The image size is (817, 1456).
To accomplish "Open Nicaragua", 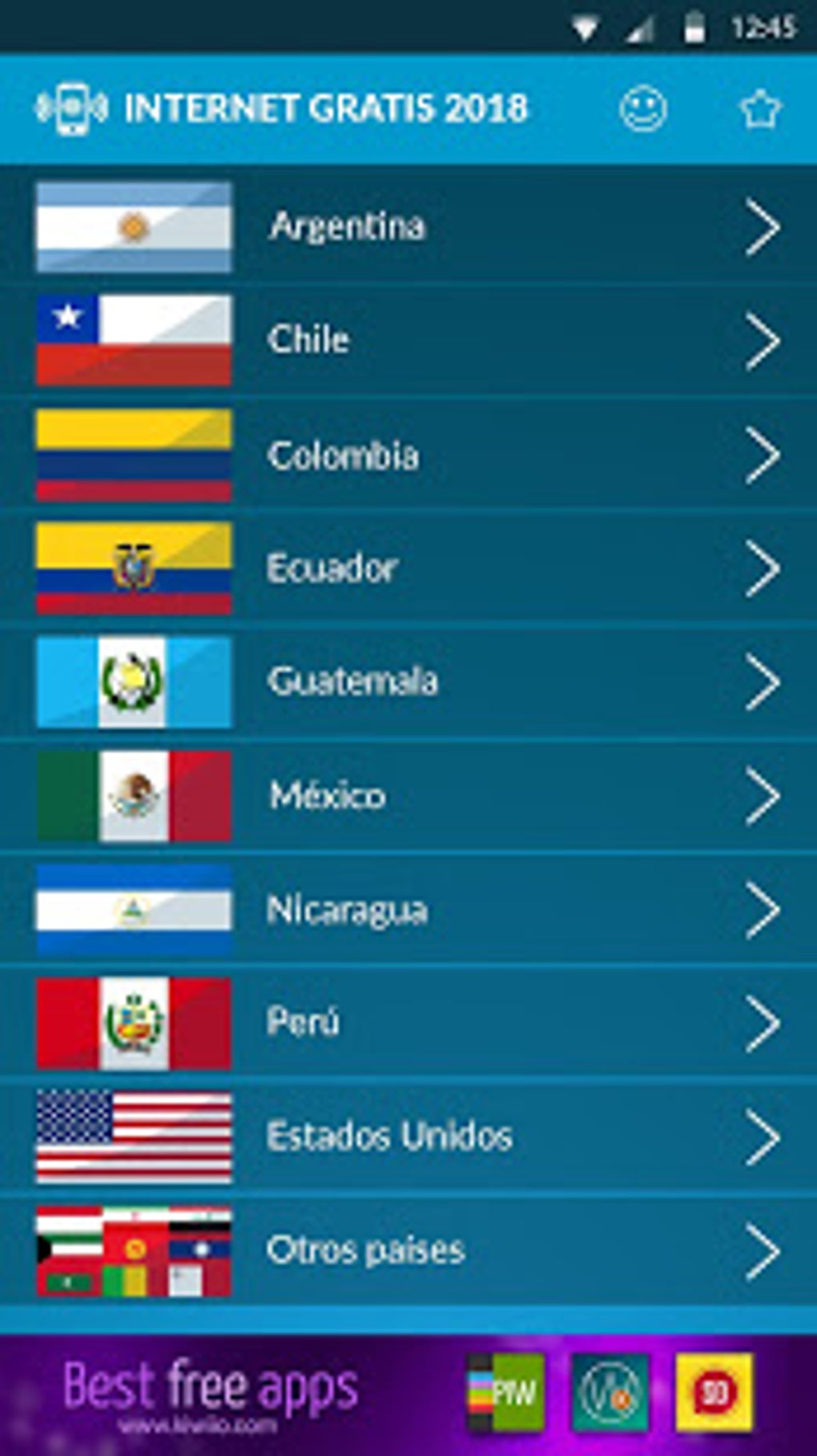I will 408,909.
